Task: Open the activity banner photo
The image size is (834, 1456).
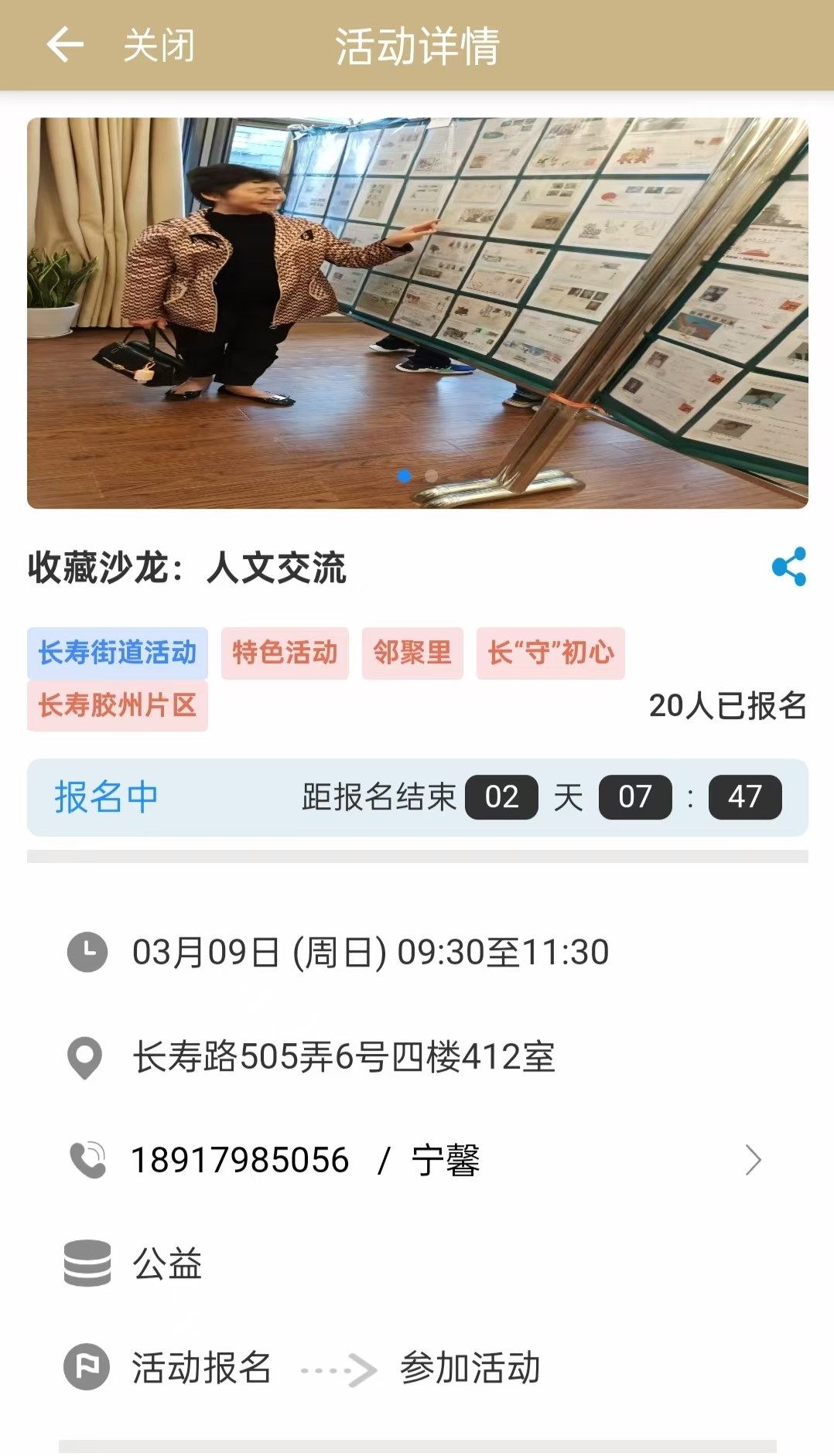Action: tap(418, 309)
